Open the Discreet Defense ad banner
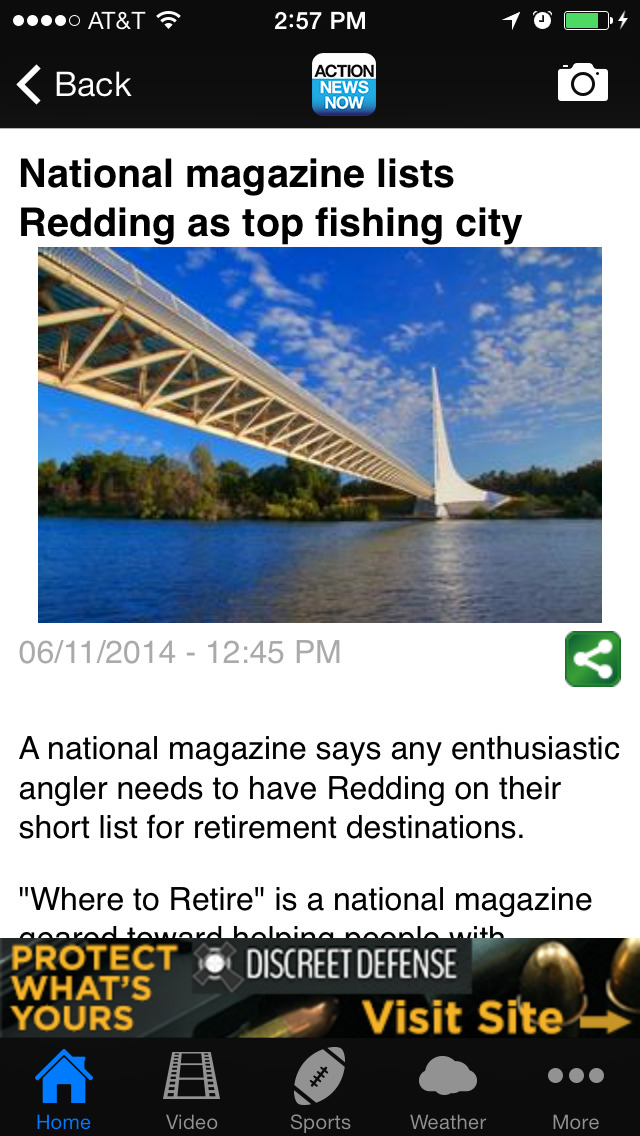 (320, 988)
